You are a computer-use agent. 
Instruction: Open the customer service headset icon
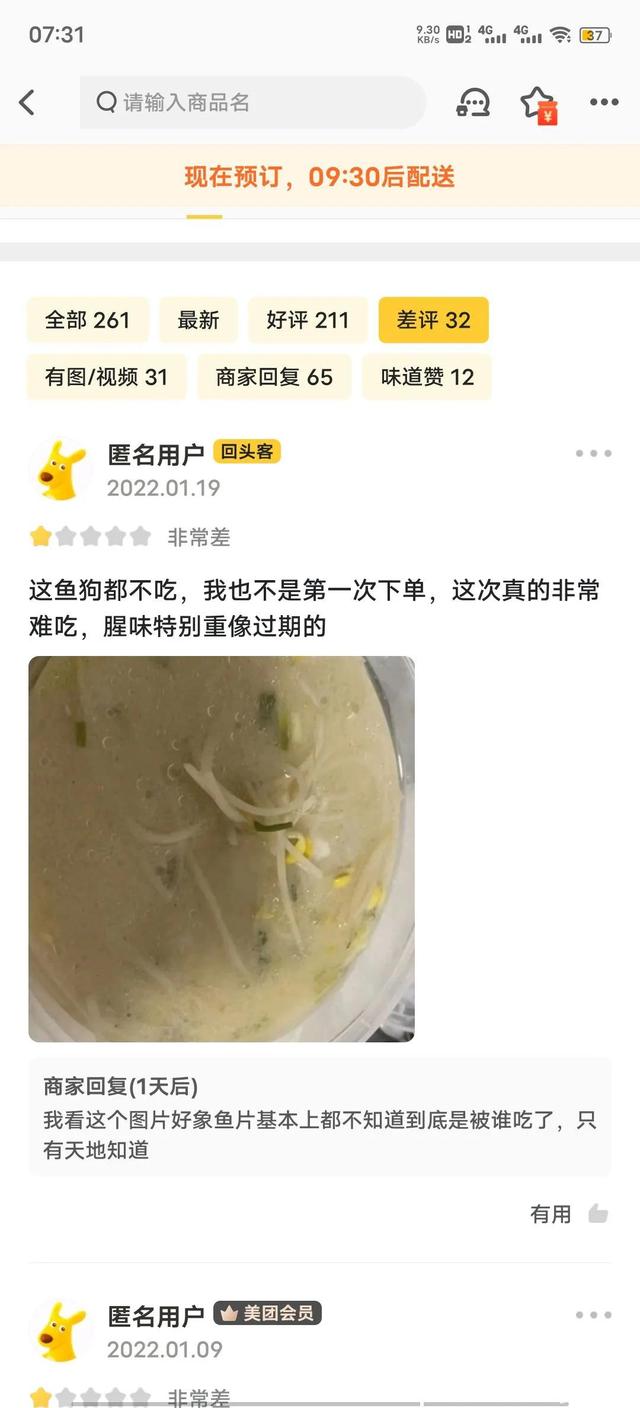pos(472,102)
